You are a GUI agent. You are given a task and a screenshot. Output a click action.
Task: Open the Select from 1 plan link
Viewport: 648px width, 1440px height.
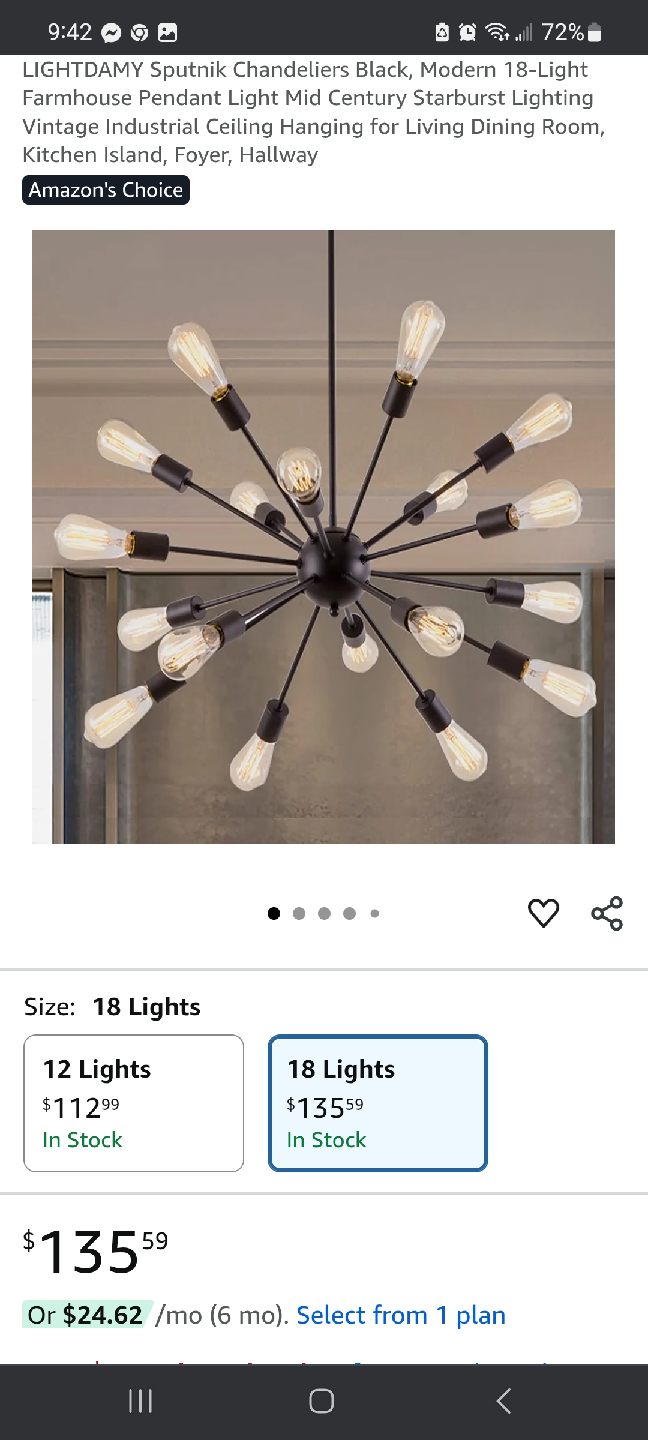(x=401, y=1315)
